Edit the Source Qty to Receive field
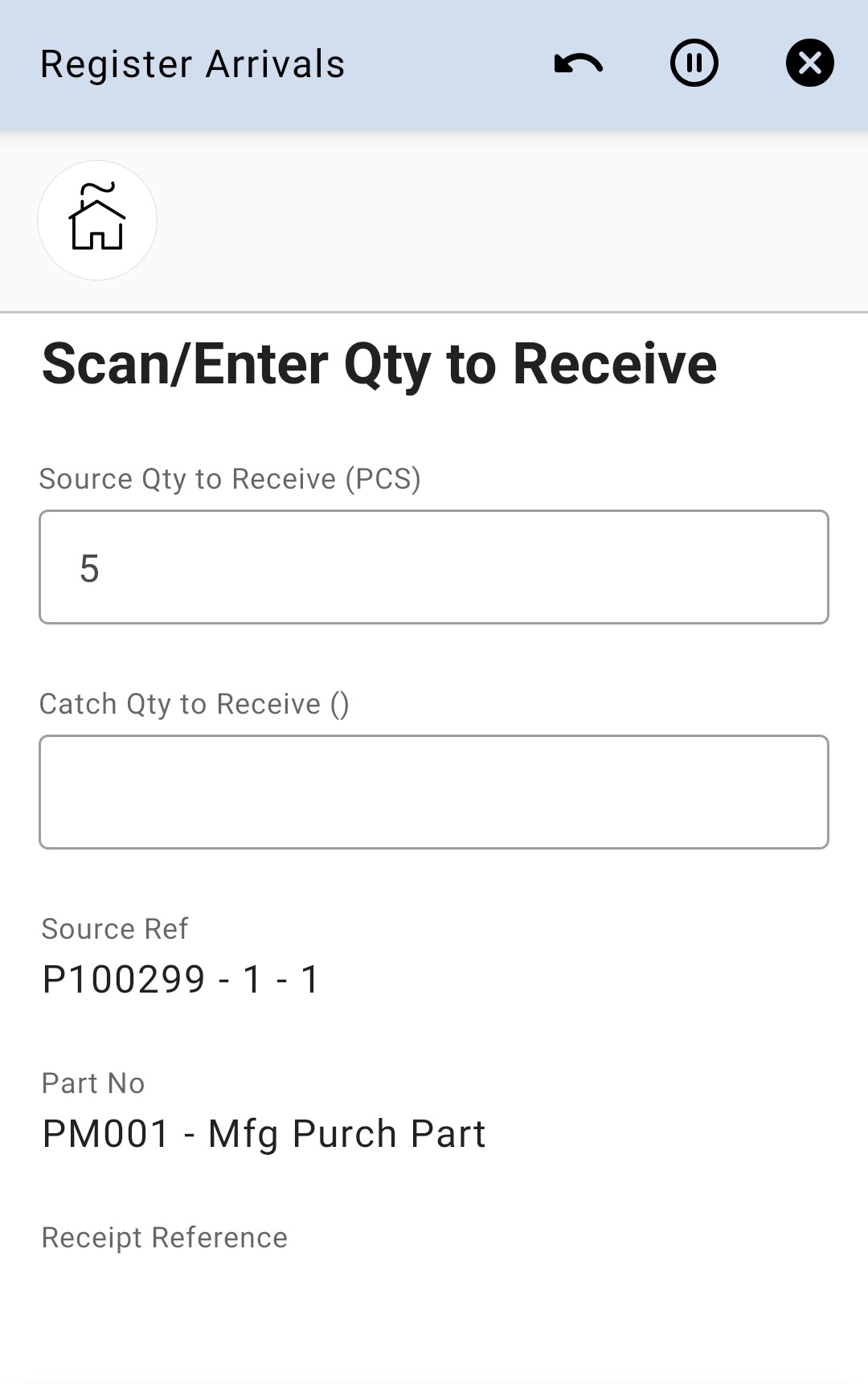 coord(434,567)
